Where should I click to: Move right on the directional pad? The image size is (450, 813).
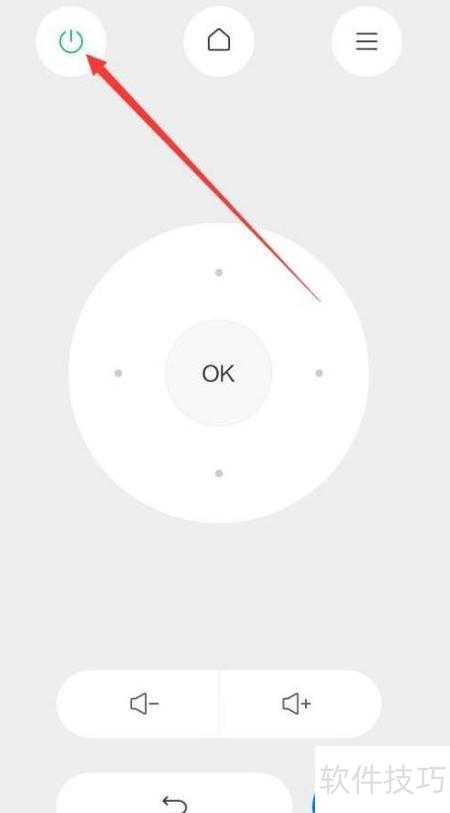pos(319,373)
